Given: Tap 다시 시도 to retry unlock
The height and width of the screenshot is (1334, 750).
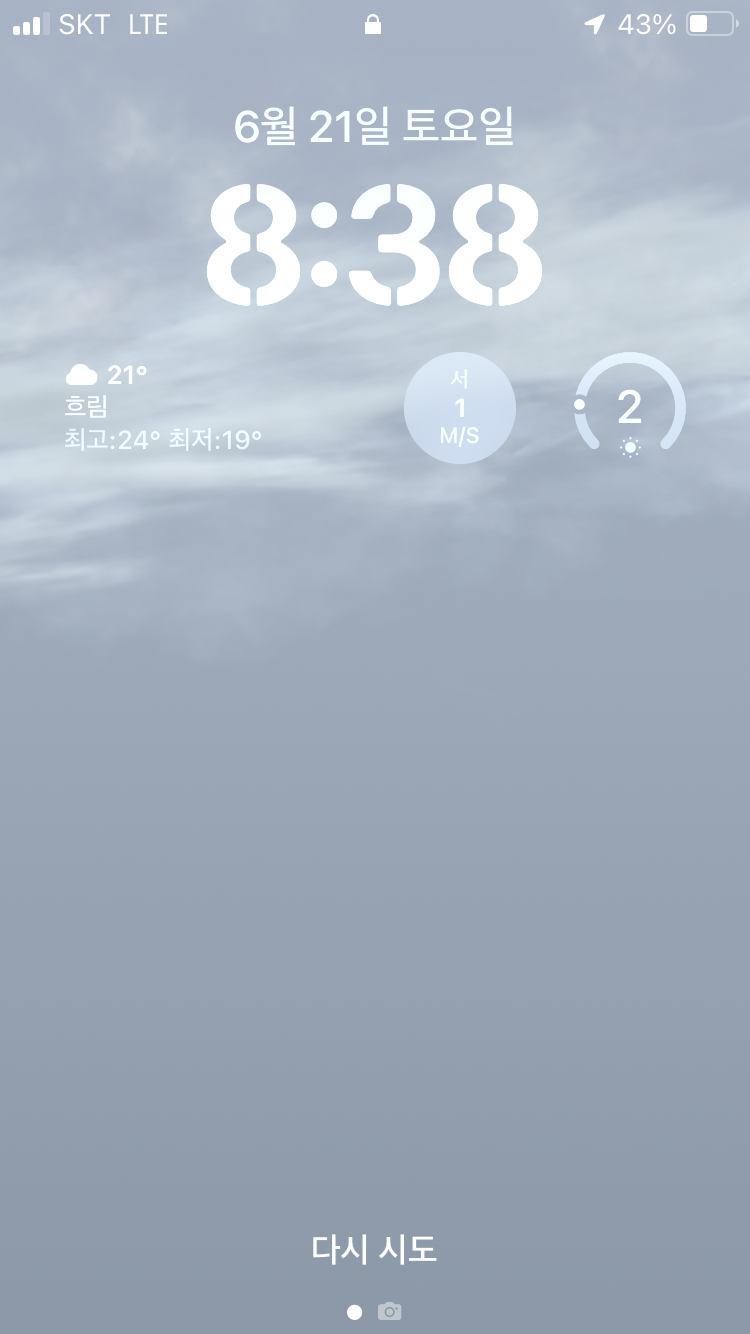Looking at the screenshot, I should click(x=375, y=1249).
